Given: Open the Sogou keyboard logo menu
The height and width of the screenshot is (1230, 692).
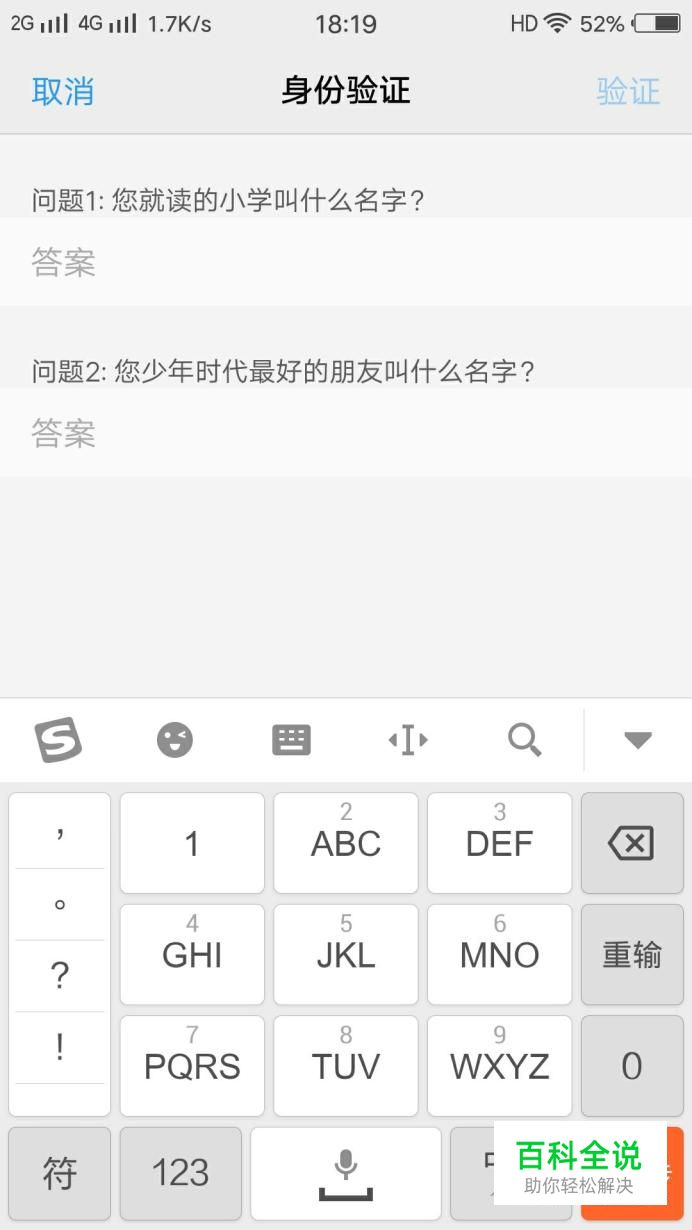Looking at the screenshot, I should coord(58,740).
